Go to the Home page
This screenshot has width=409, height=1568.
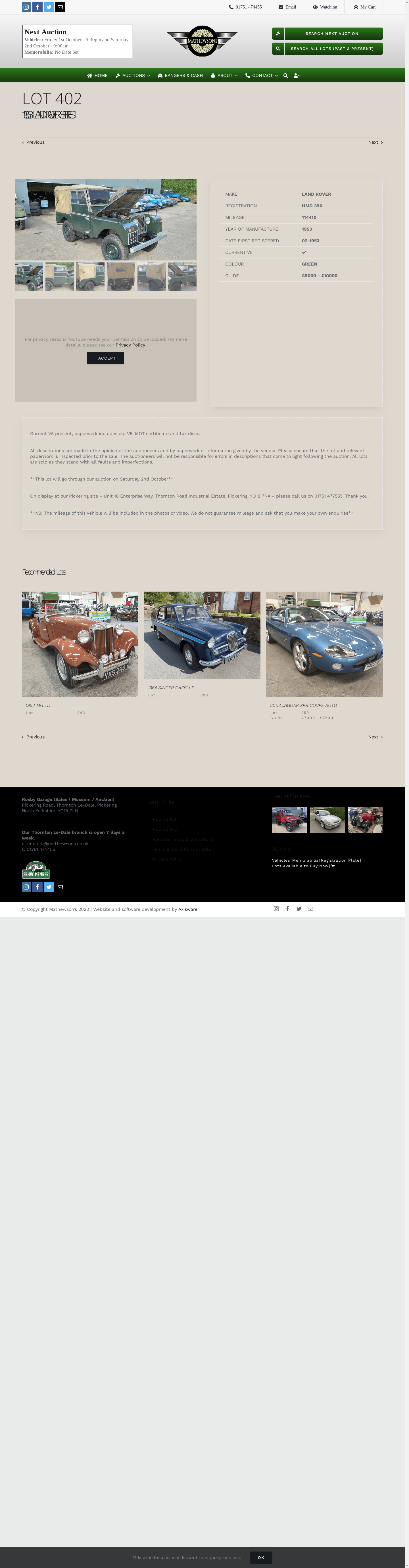coord(97,76)
